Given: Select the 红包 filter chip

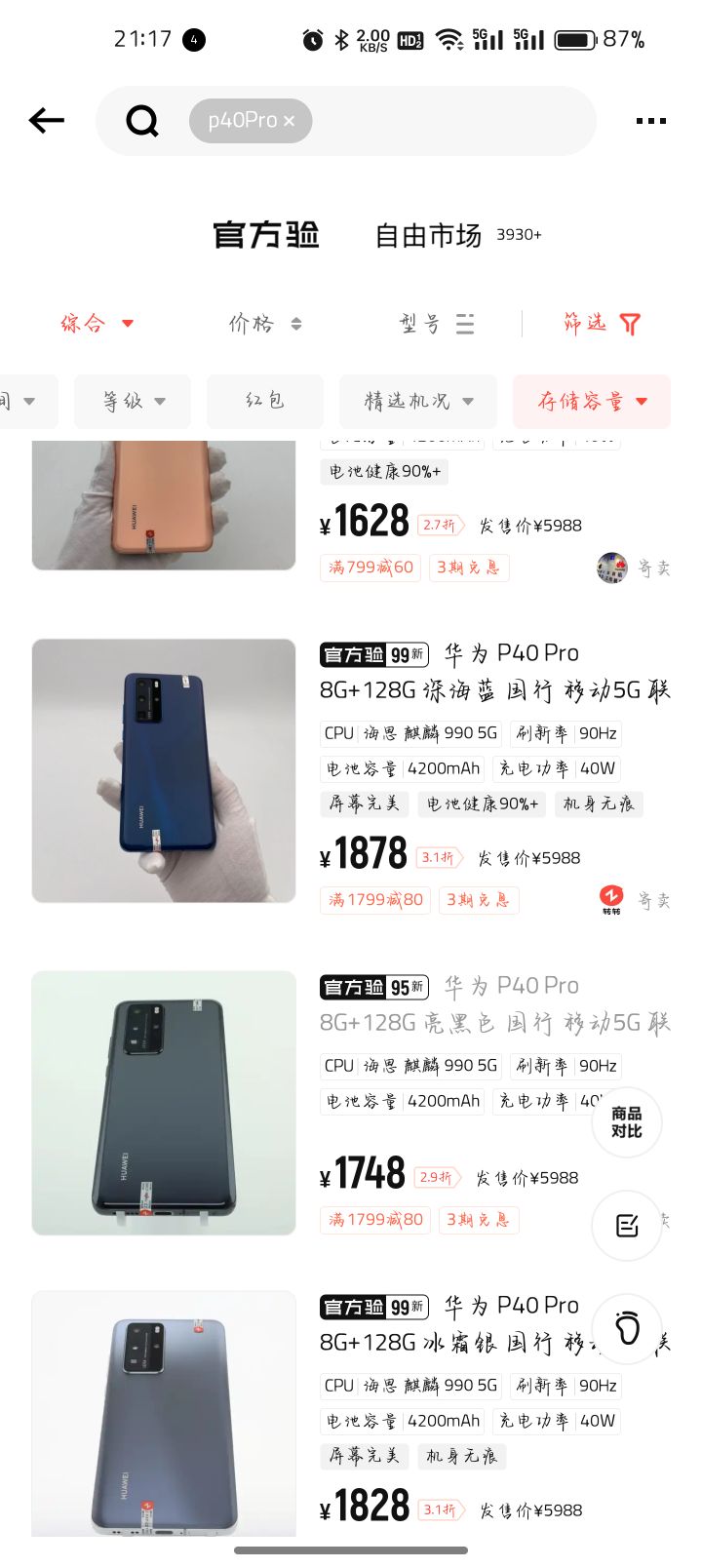Looking at the screenshot, I should click(x=265, y=401).
